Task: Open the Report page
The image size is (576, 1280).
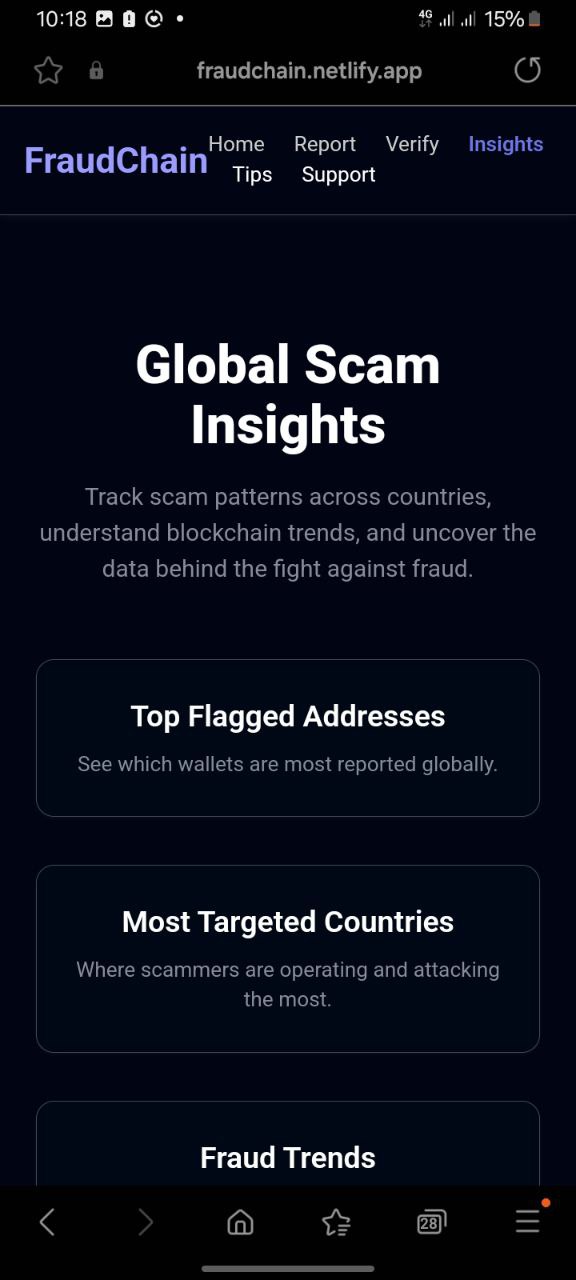Action: (x=325, y=144)
